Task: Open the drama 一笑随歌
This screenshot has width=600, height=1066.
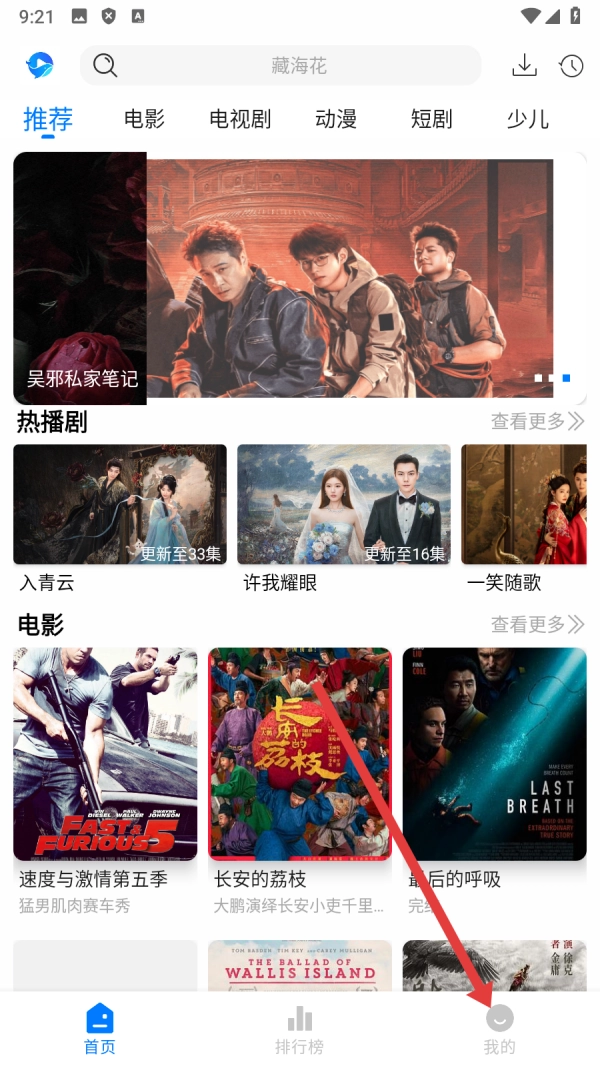Action: click(x=523, y=505)
